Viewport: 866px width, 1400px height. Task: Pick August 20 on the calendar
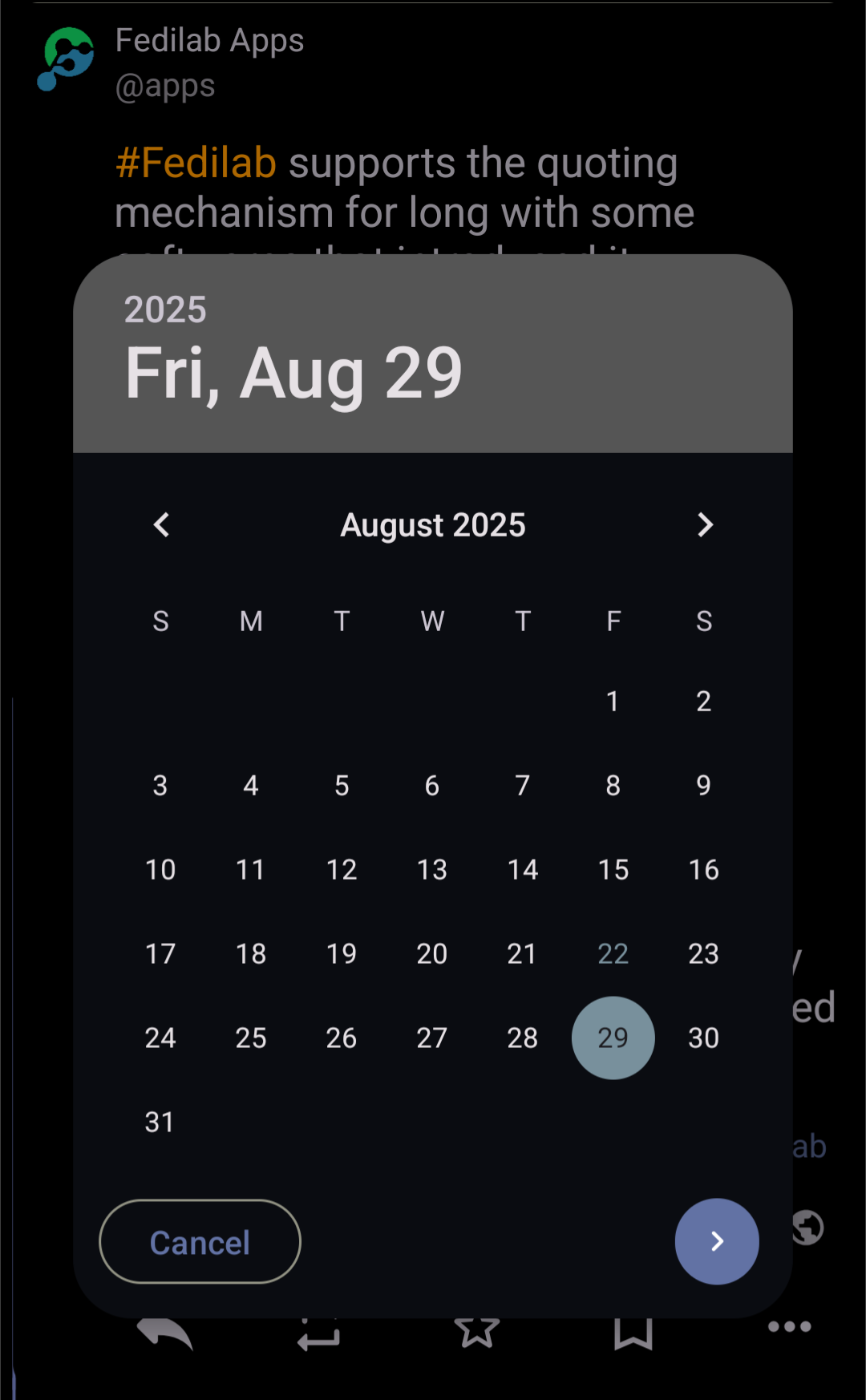431,953
